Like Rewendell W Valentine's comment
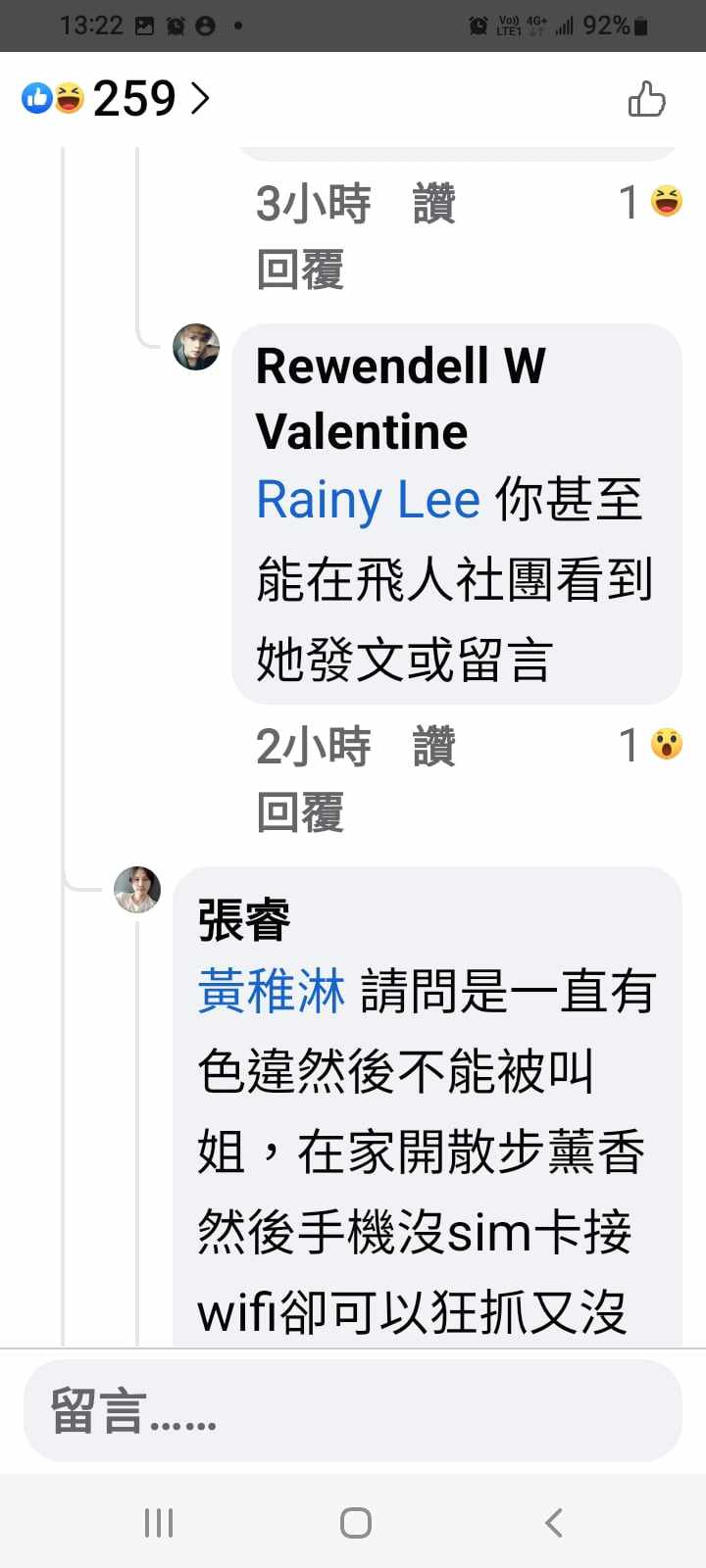The image size is (706, 1568). click(433, 747)
